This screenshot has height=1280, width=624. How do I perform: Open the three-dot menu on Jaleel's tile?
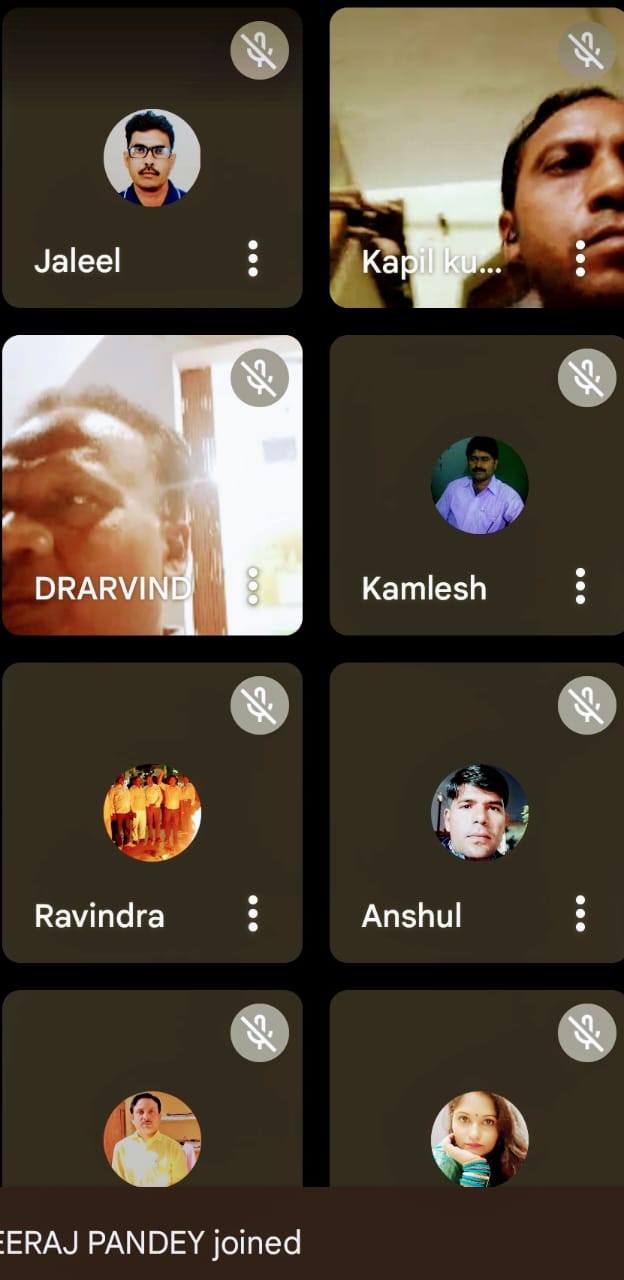point(253,259)
